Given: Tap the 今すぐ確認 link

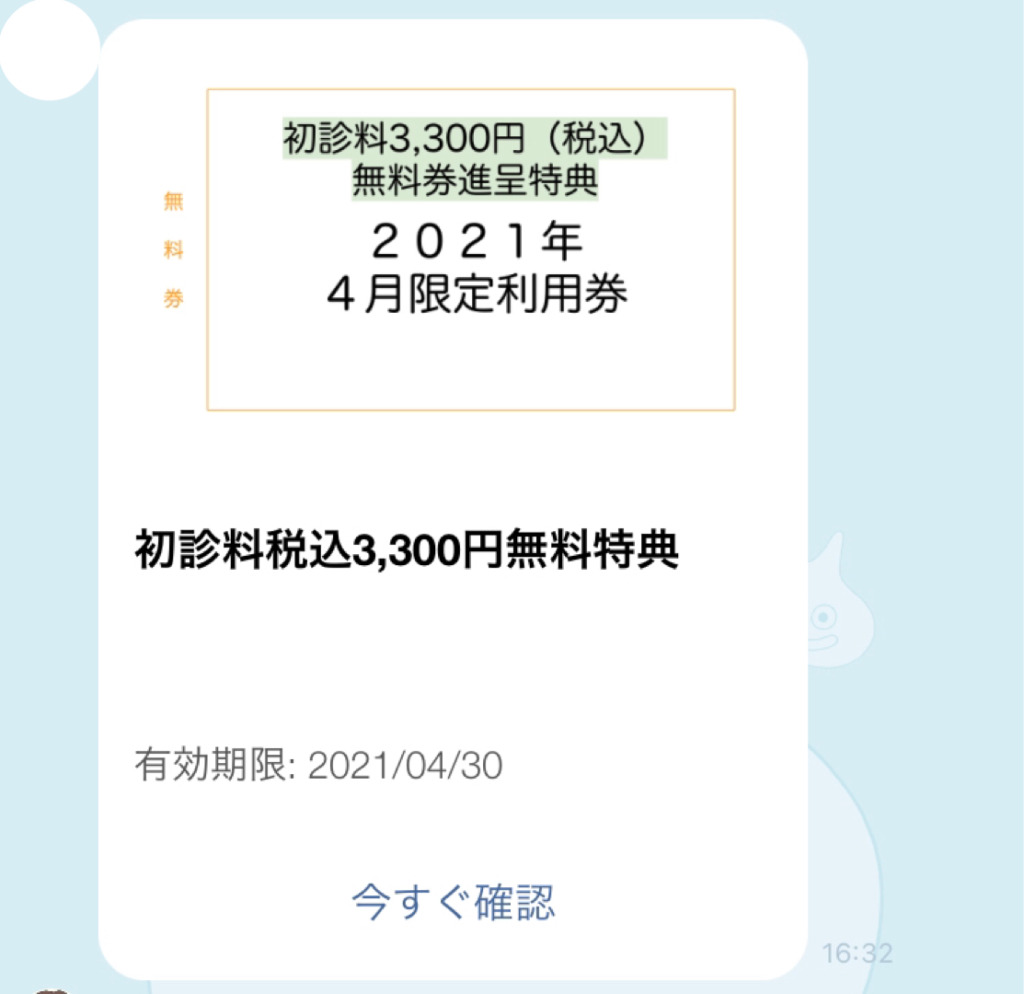Looking at the screenshot, I should 453,901.
